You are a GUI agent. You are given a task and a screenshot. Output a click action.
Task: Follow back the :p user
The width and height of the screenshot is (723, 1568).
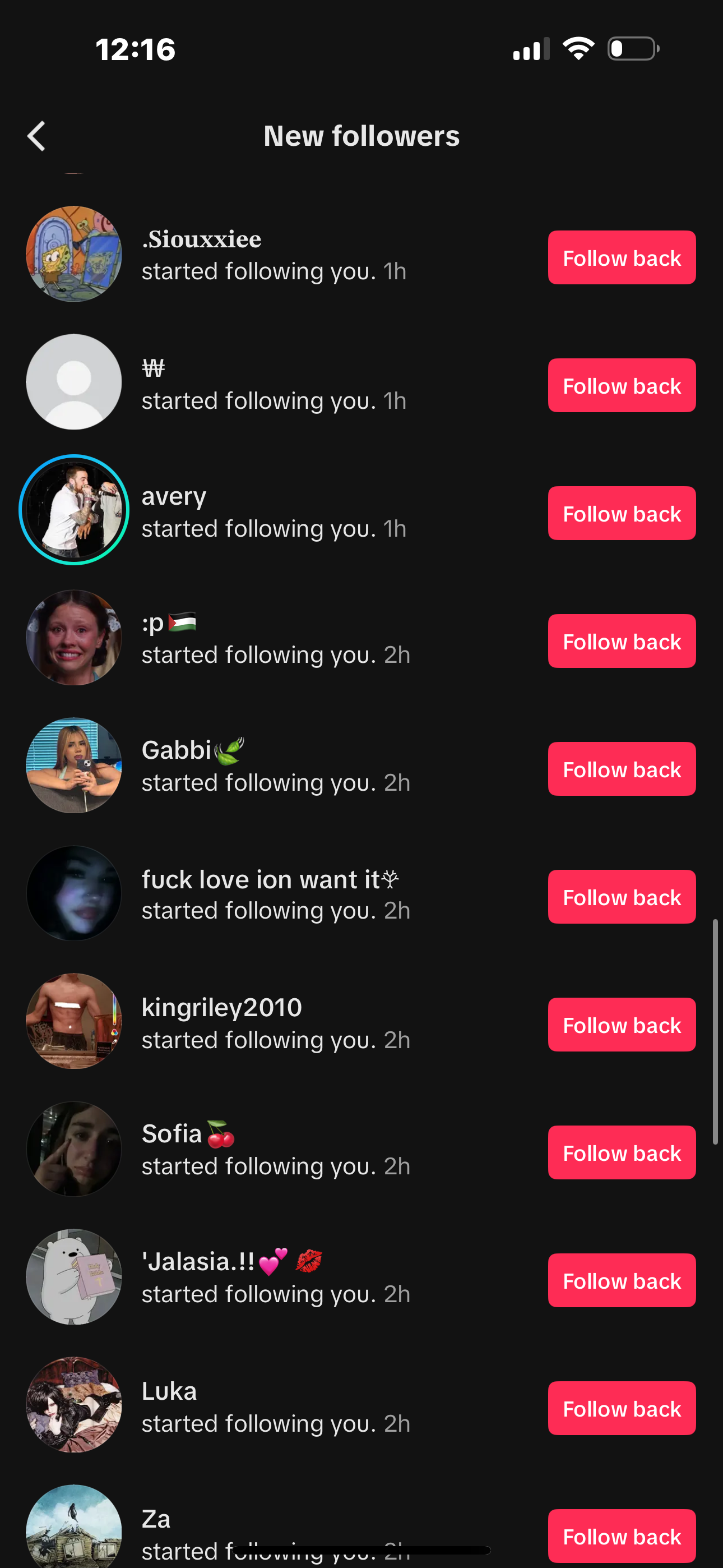(x=622, y=641)
